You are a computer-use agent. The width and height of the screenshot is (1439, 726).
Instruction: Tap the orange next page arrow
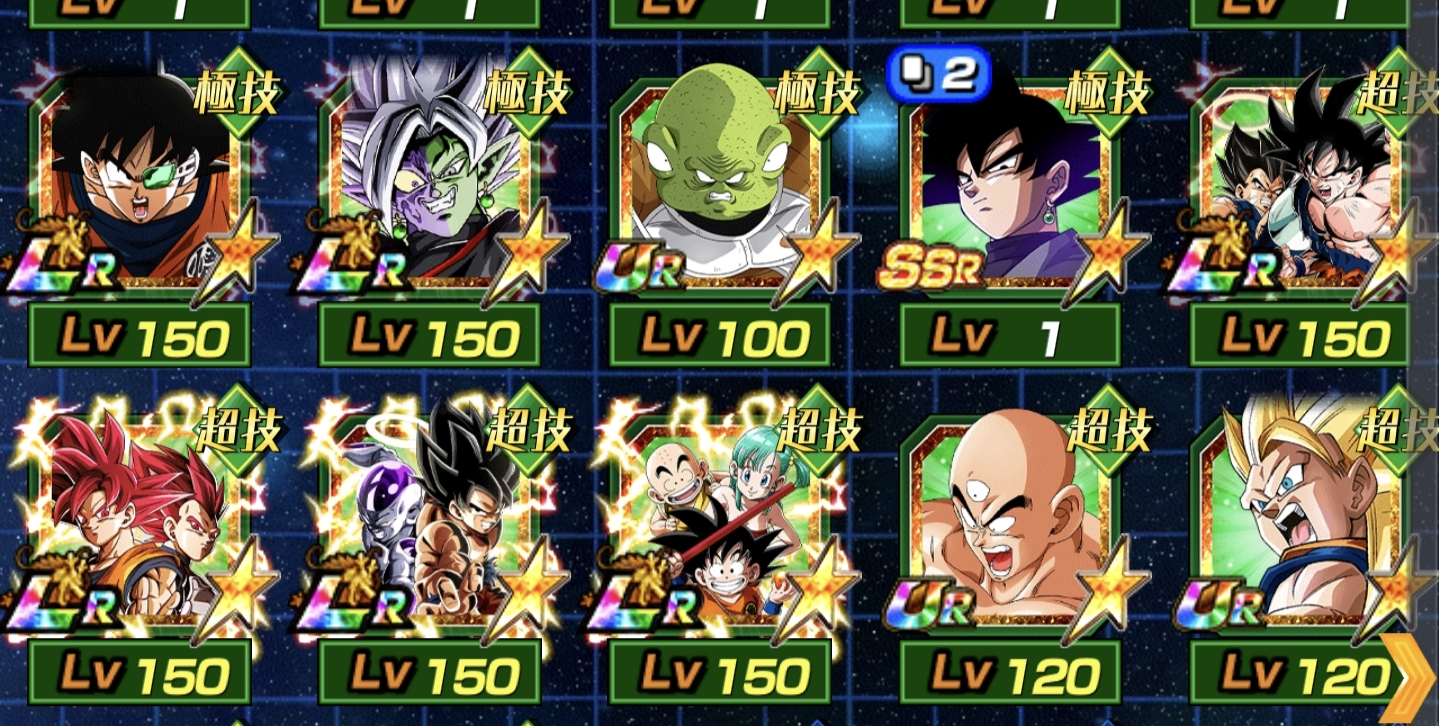click(1410, 678)
